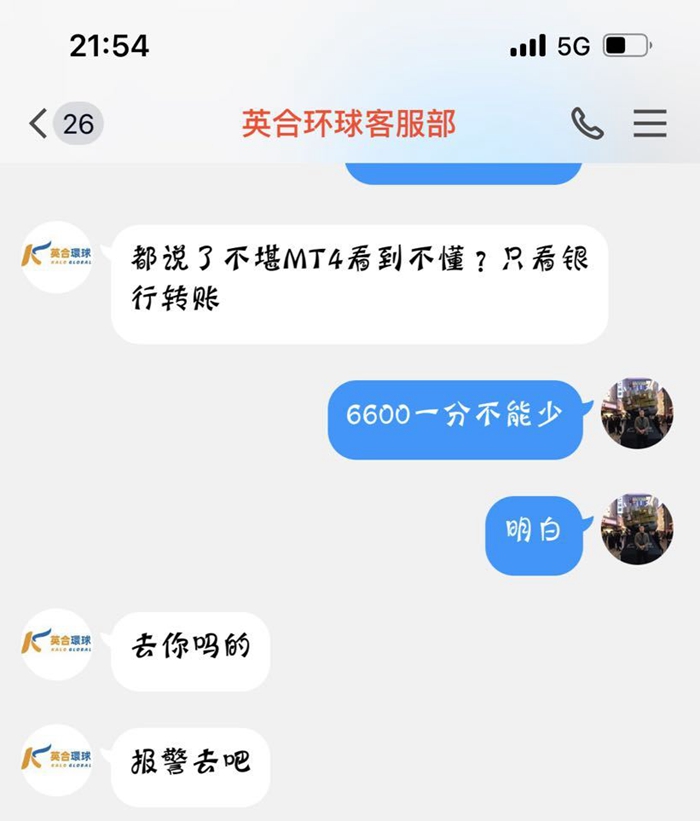This screenshot has height=821, width=700.
Task: Open sender avatar beside 去你吗的
Action: point(57,644)
